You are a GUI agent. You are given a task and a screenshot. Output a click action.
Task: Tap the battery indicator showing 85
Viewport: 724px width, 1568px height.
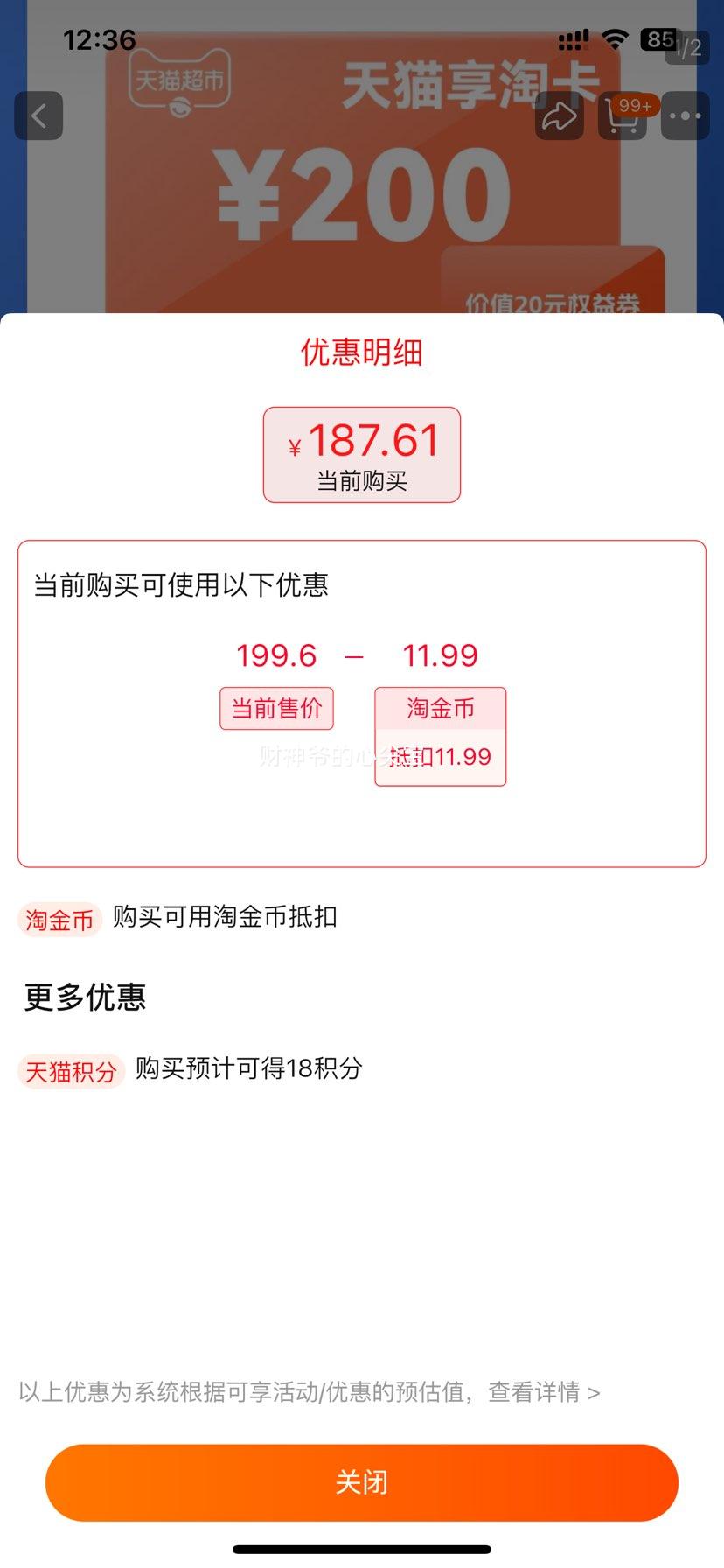pos(660,39)
